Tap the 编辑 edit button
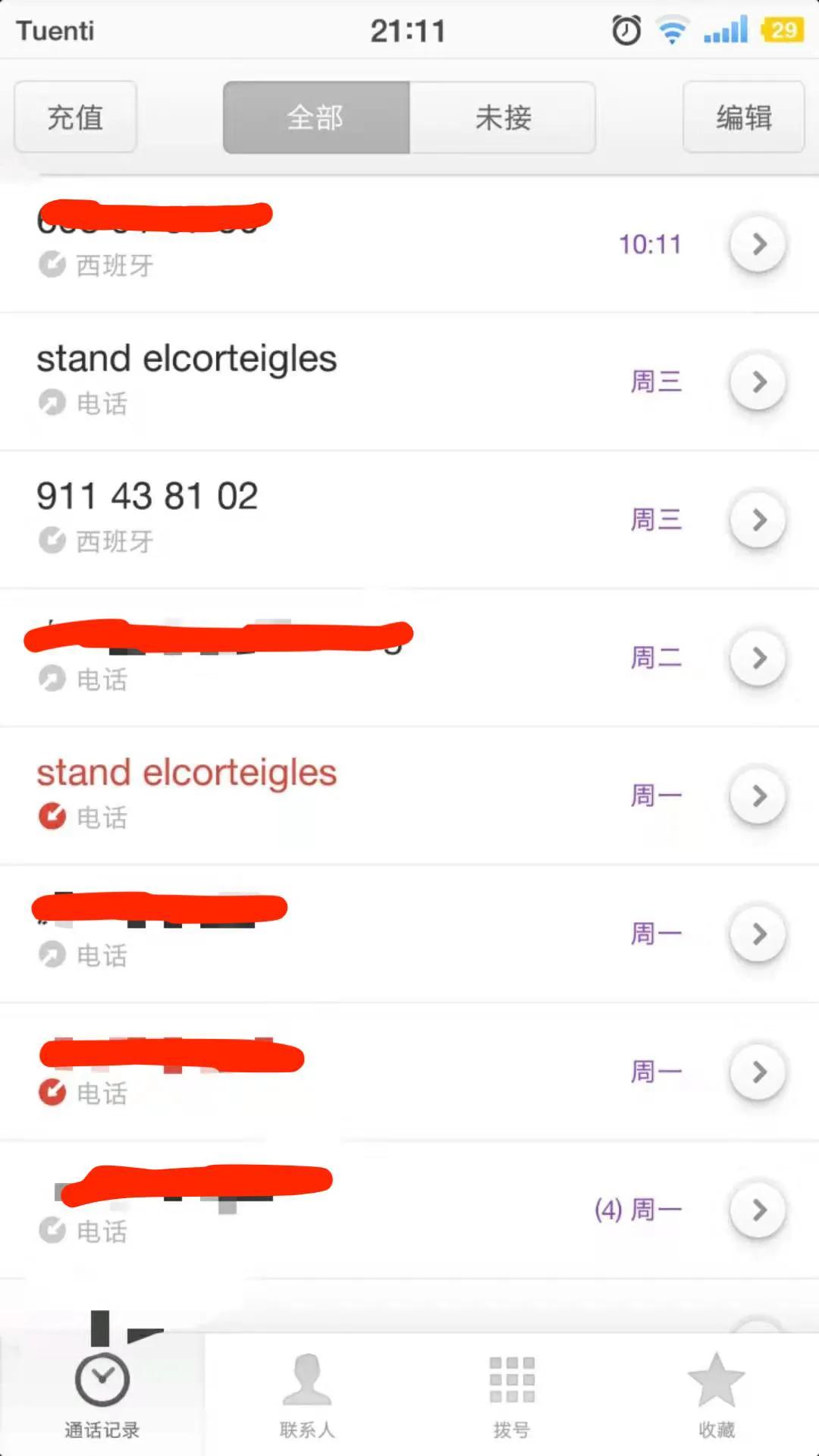 click(743, 118)
